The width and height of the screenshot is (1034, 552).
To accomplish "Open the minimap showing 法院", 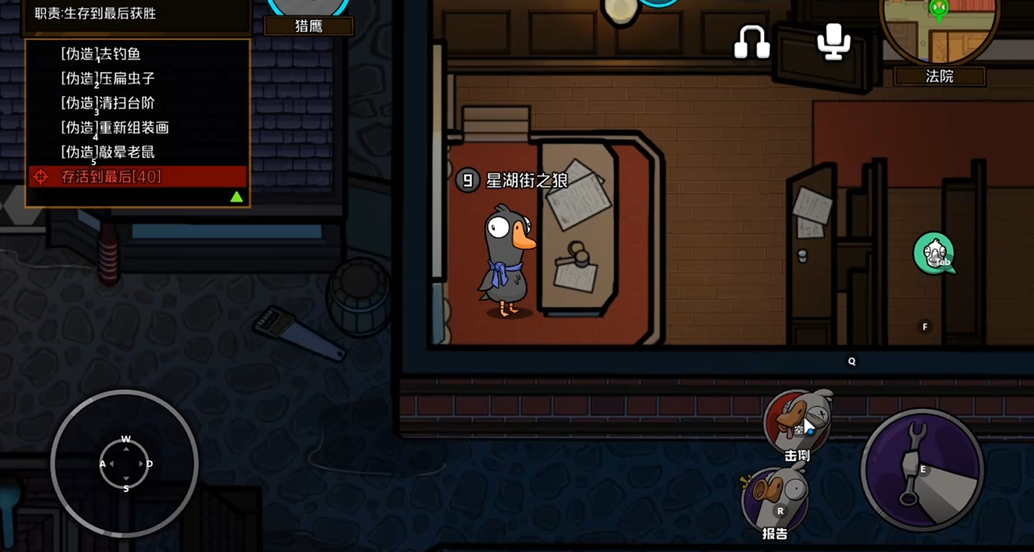I will [x=938, y=30].
